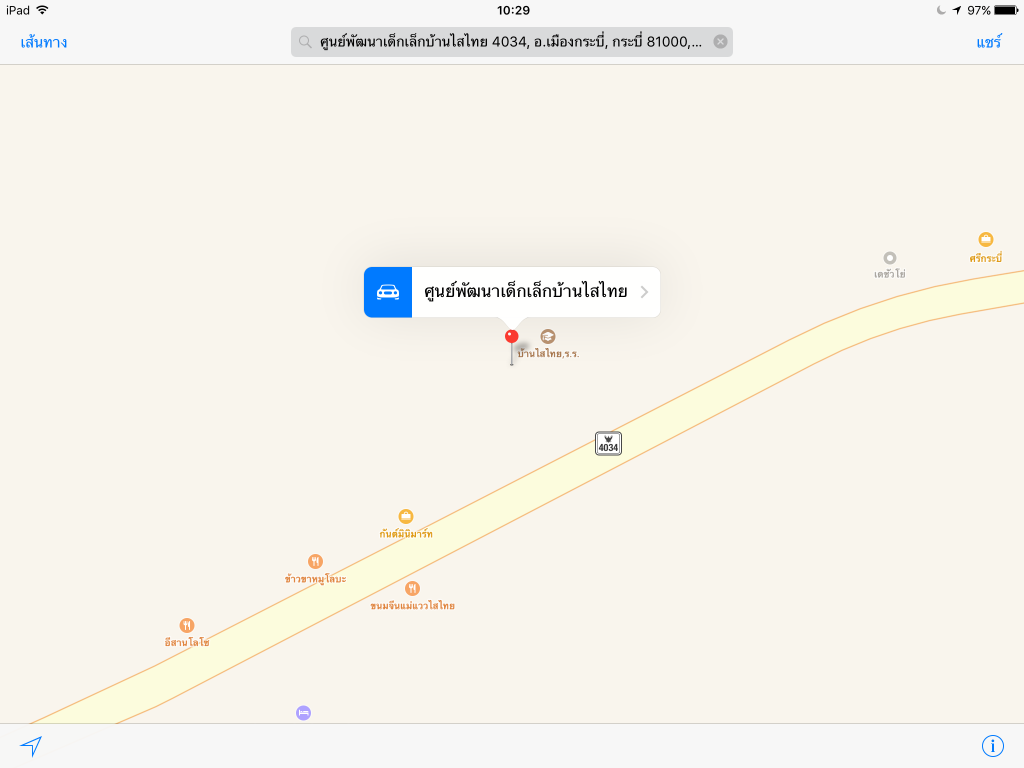Open map settings info button

click(992, 746)
